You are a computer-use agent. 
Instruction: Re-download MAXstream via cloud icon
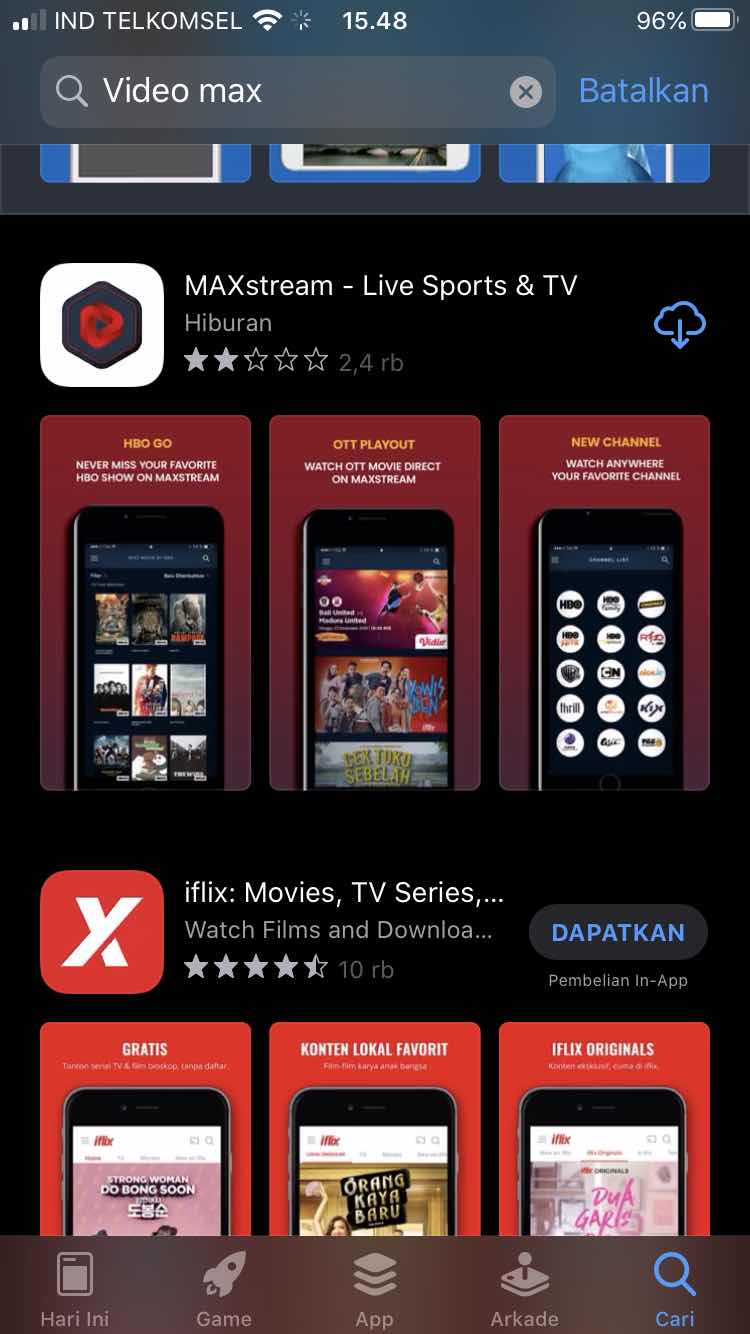679,325
